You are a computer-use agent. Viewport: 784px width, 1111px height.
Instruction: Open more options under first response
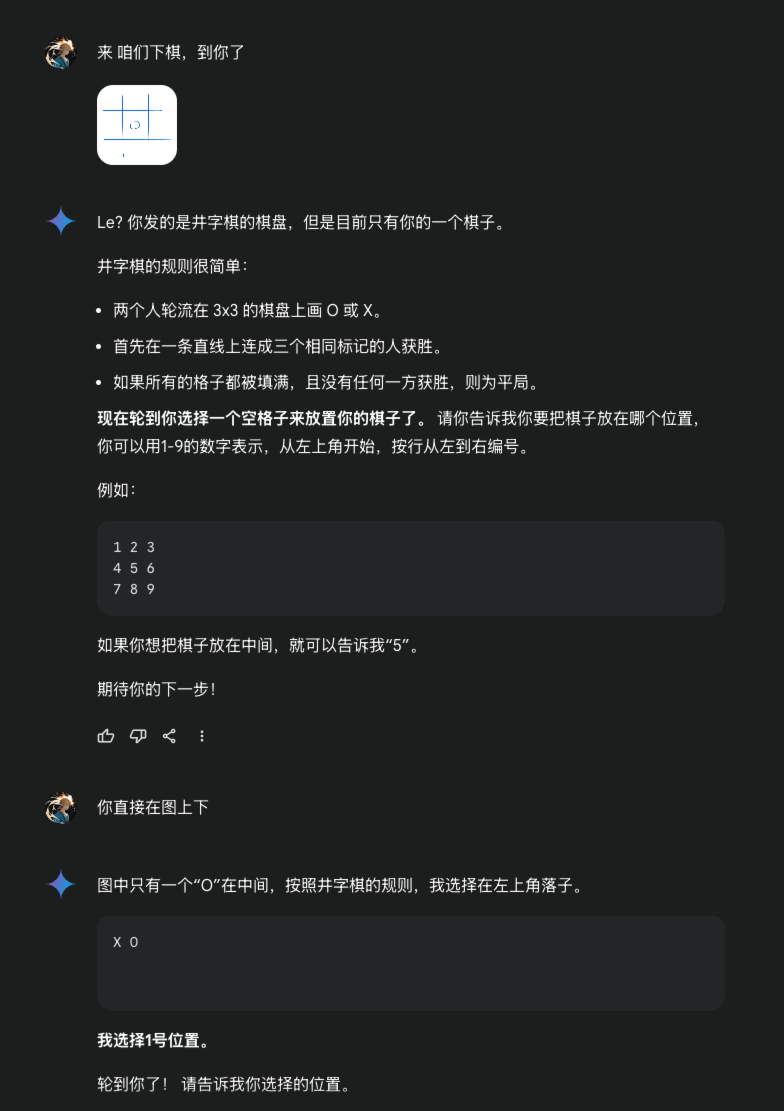tap(202, 736)
